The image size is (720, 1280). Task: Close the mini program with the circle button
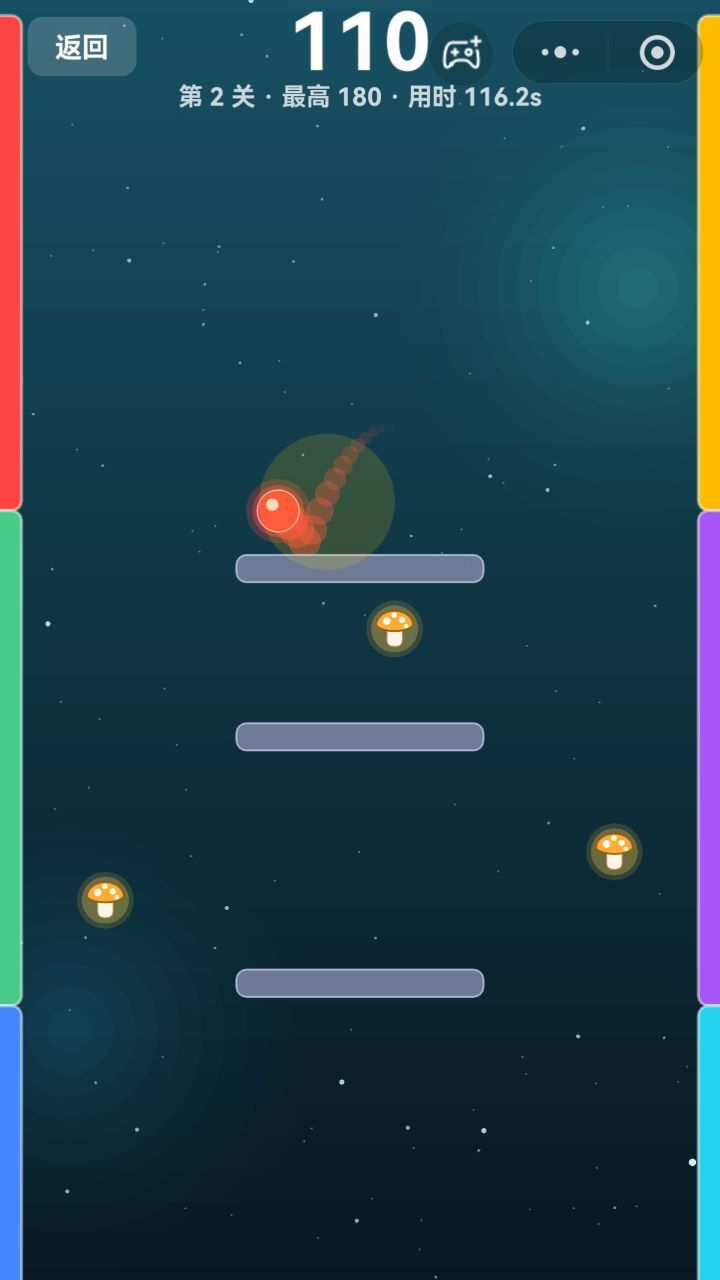(657, 52)
